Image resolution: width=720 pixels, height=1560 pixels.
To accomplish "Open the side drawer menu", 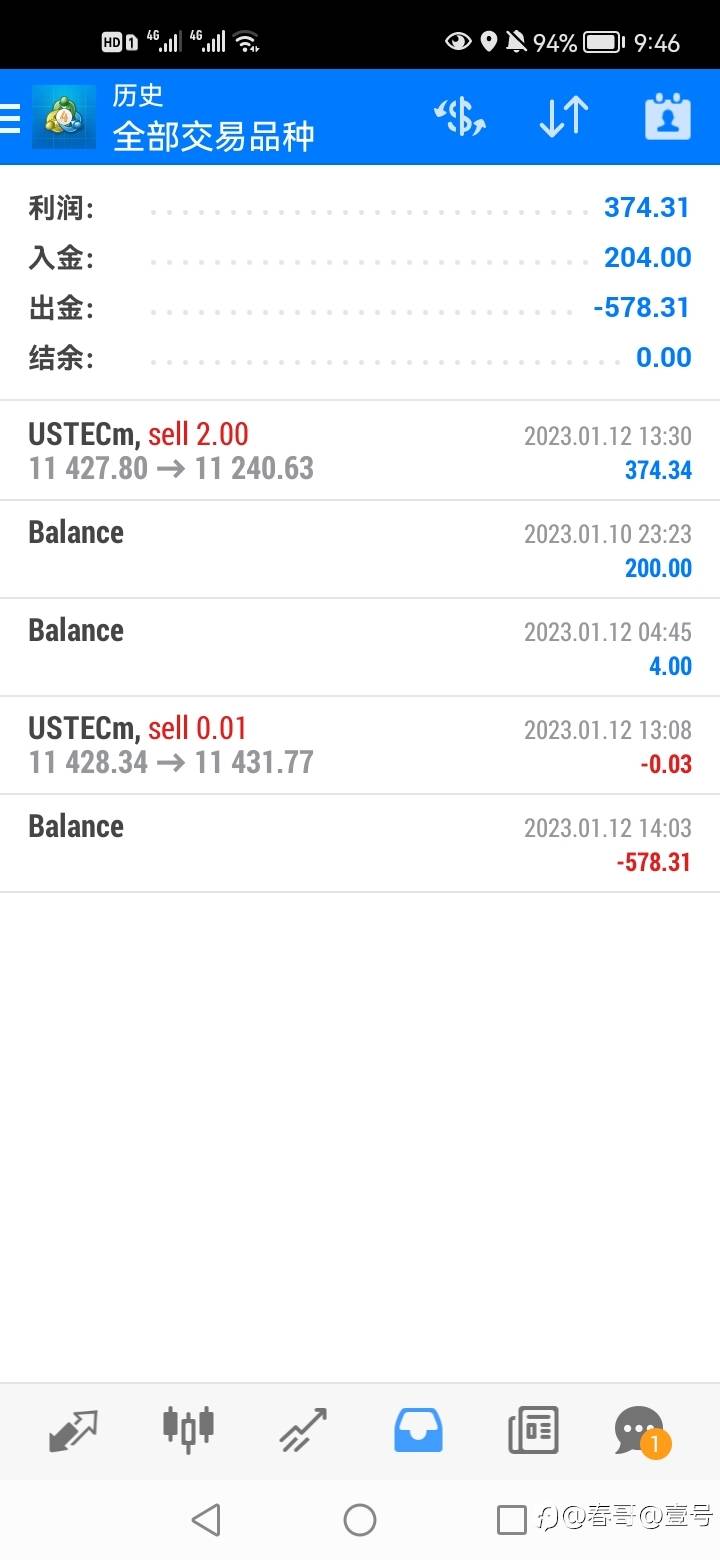I will (10, 118).
